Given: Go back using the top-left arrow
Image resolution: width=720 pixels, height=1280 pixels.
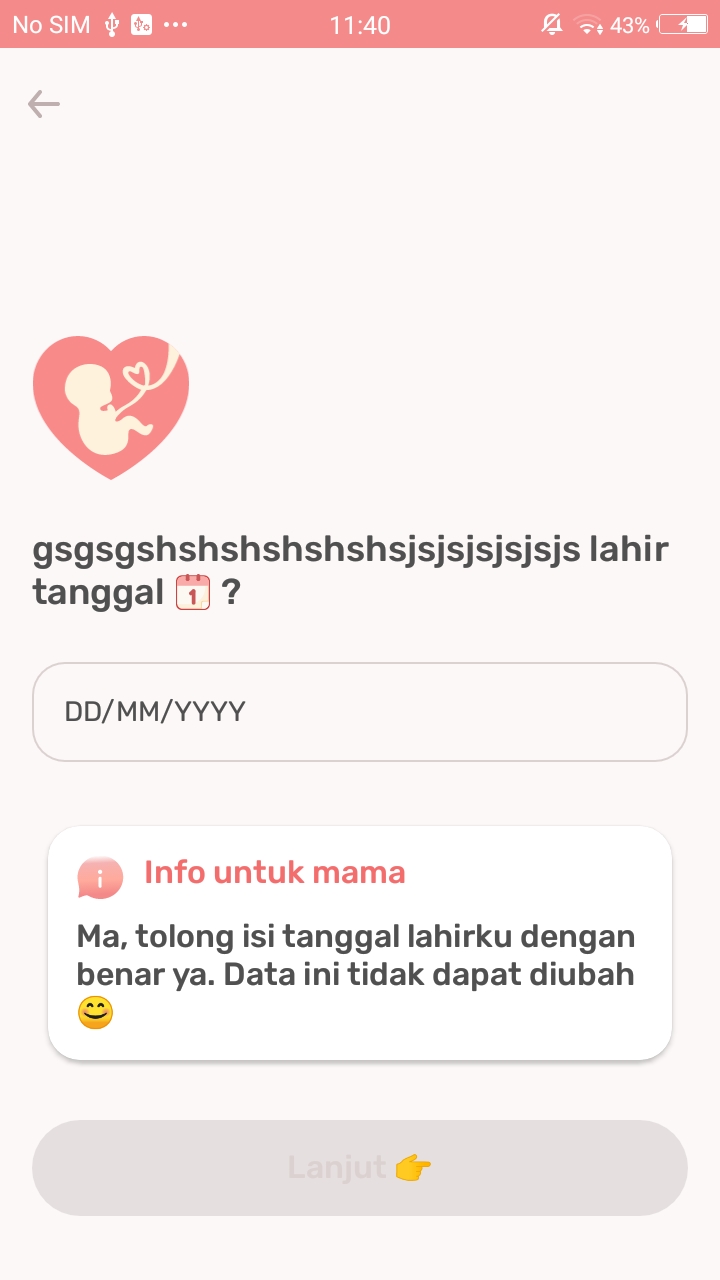Looking at the screenshot, I should pyautogui.click(x=43, y=104).
